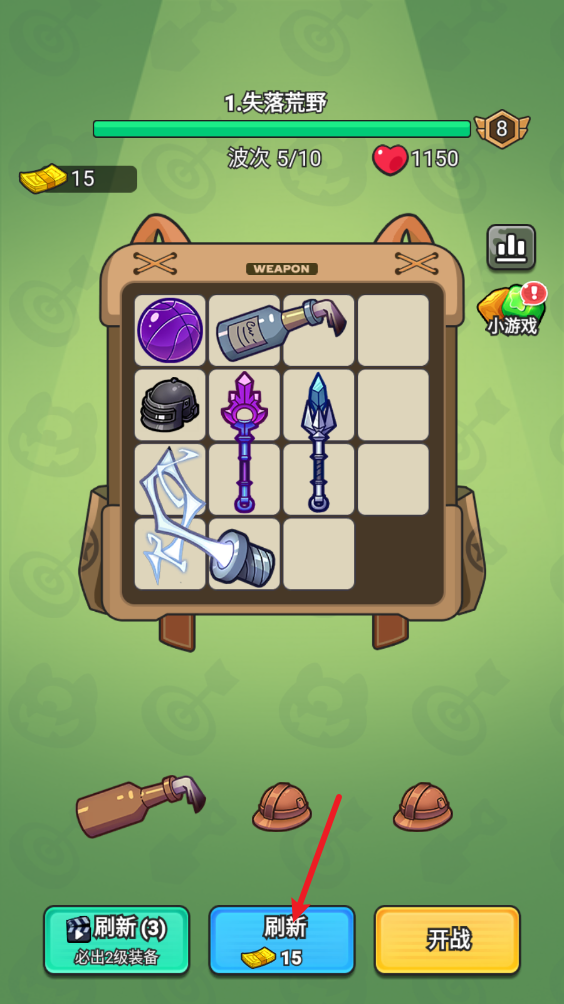Tap the green 刷新 (3) video refresh button
The image size is (564, 1004).
pyautogui.click(x=117, y=939)
